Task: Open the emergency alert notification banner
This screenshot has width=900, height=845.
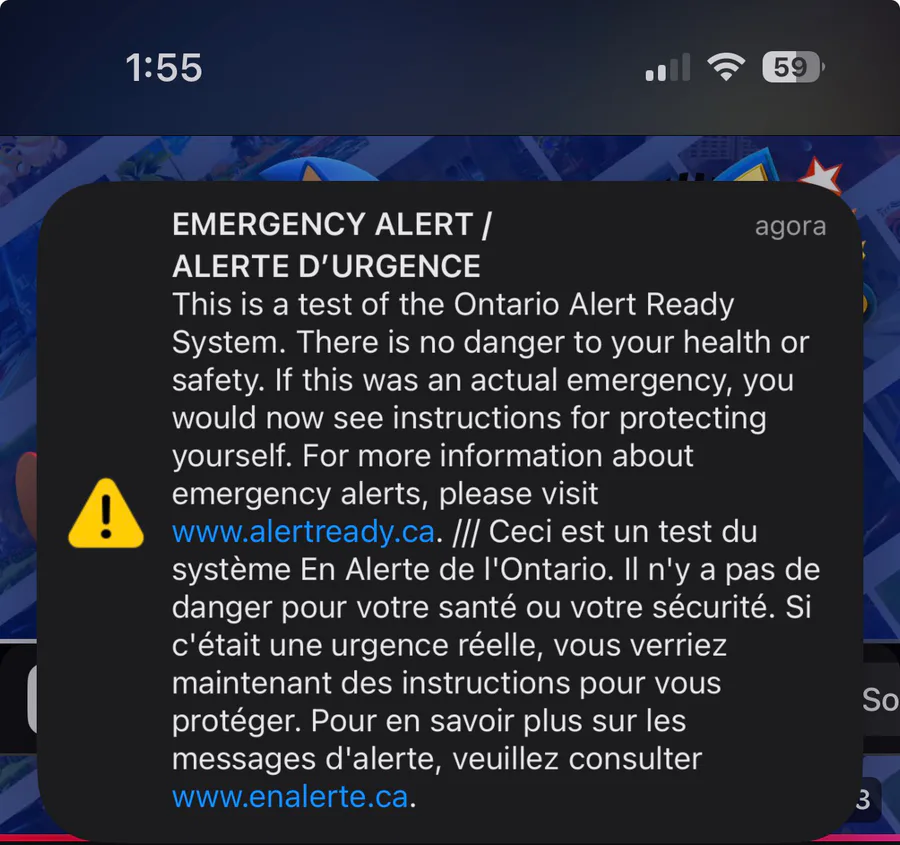Action: (450, 512)
